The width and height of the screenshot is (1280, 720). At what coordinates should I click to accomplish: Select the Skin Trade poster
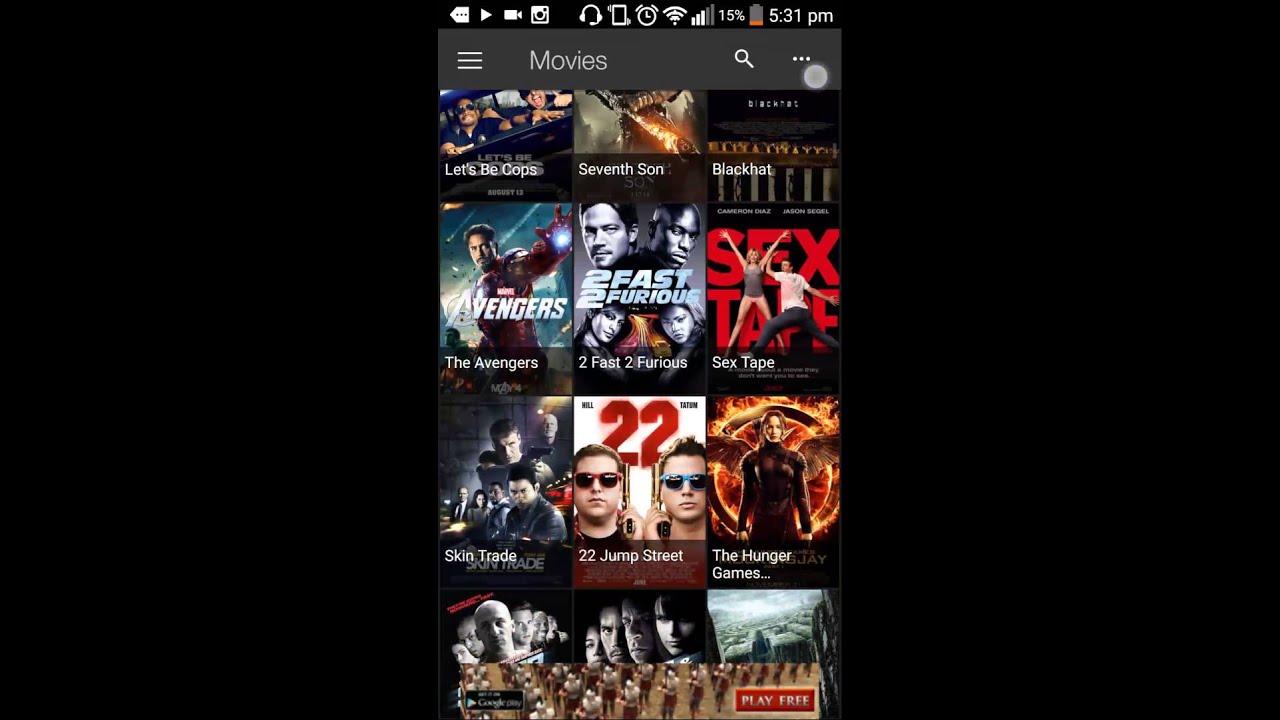(x=506, y=490)
